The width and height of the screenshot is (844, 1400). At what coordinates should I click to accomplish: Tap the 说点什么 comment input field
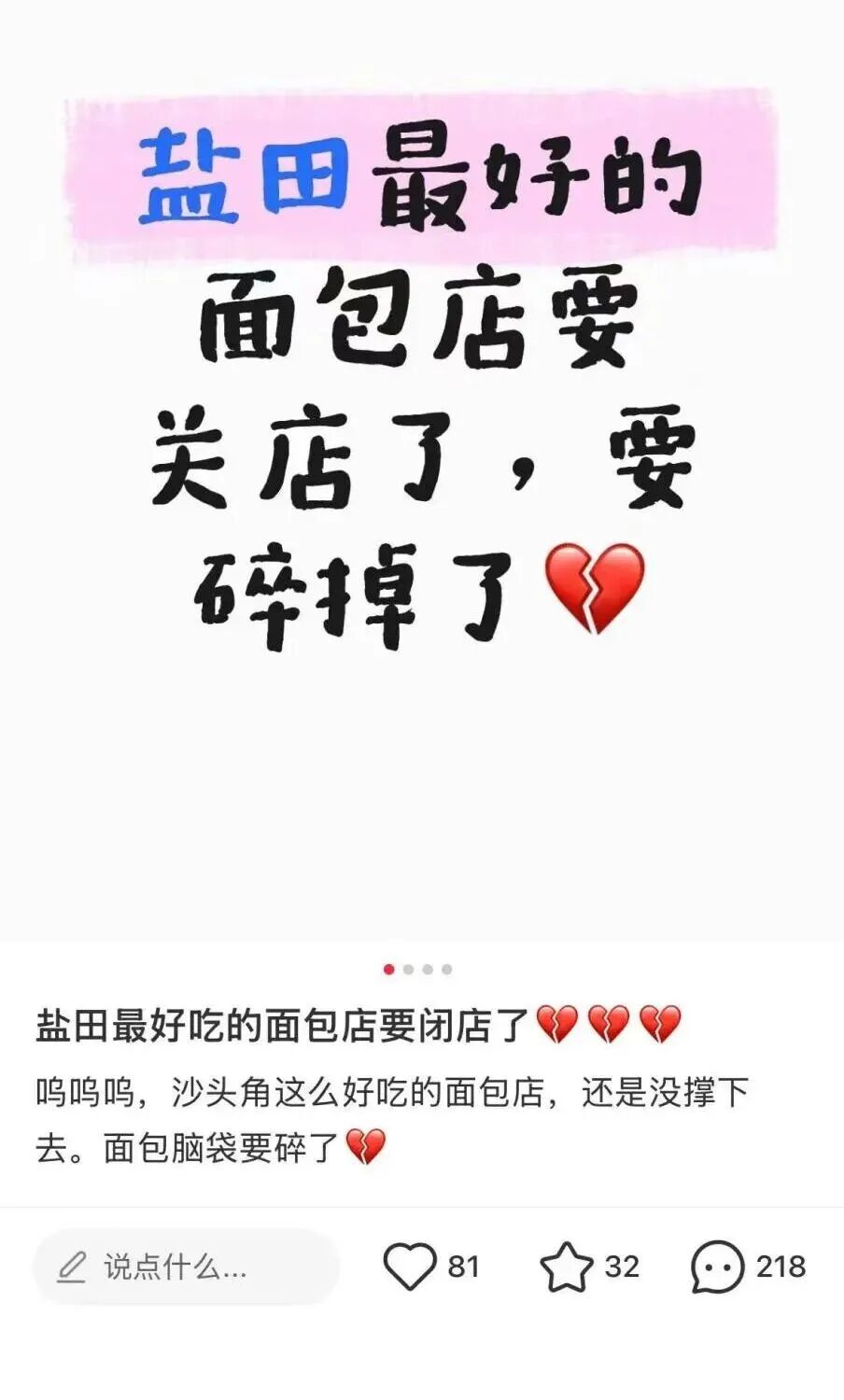point(185,1267)
